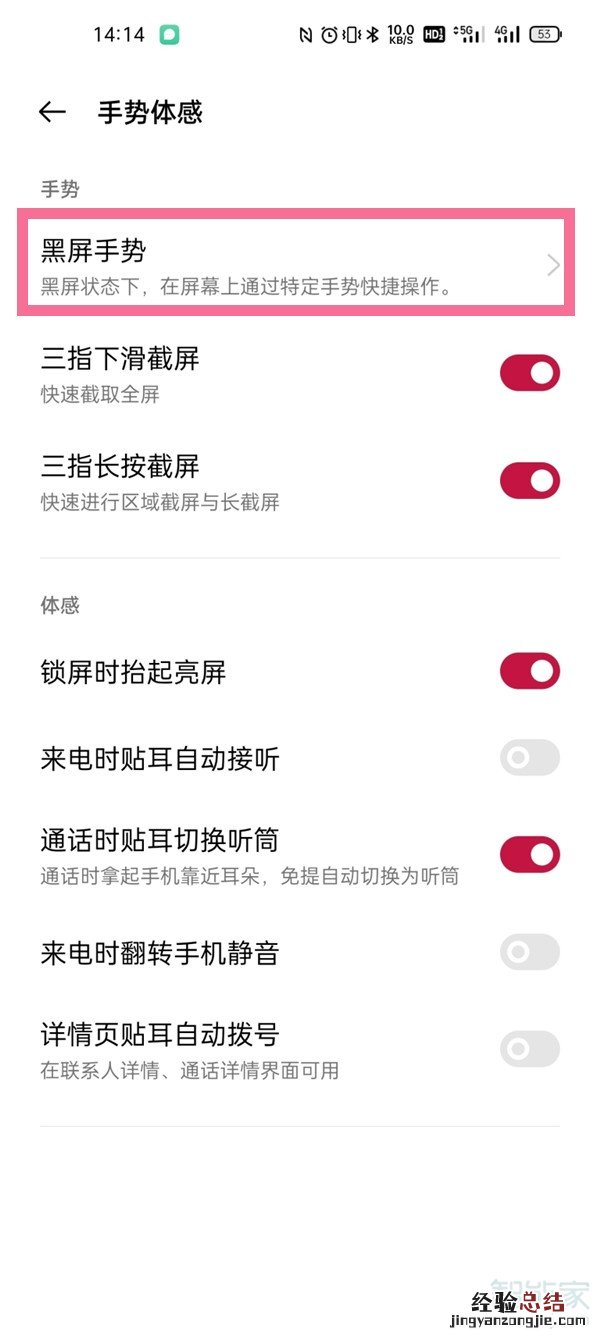
Task: Turn on 详情页贴耳自动拨号
Action: [529, 1049]
